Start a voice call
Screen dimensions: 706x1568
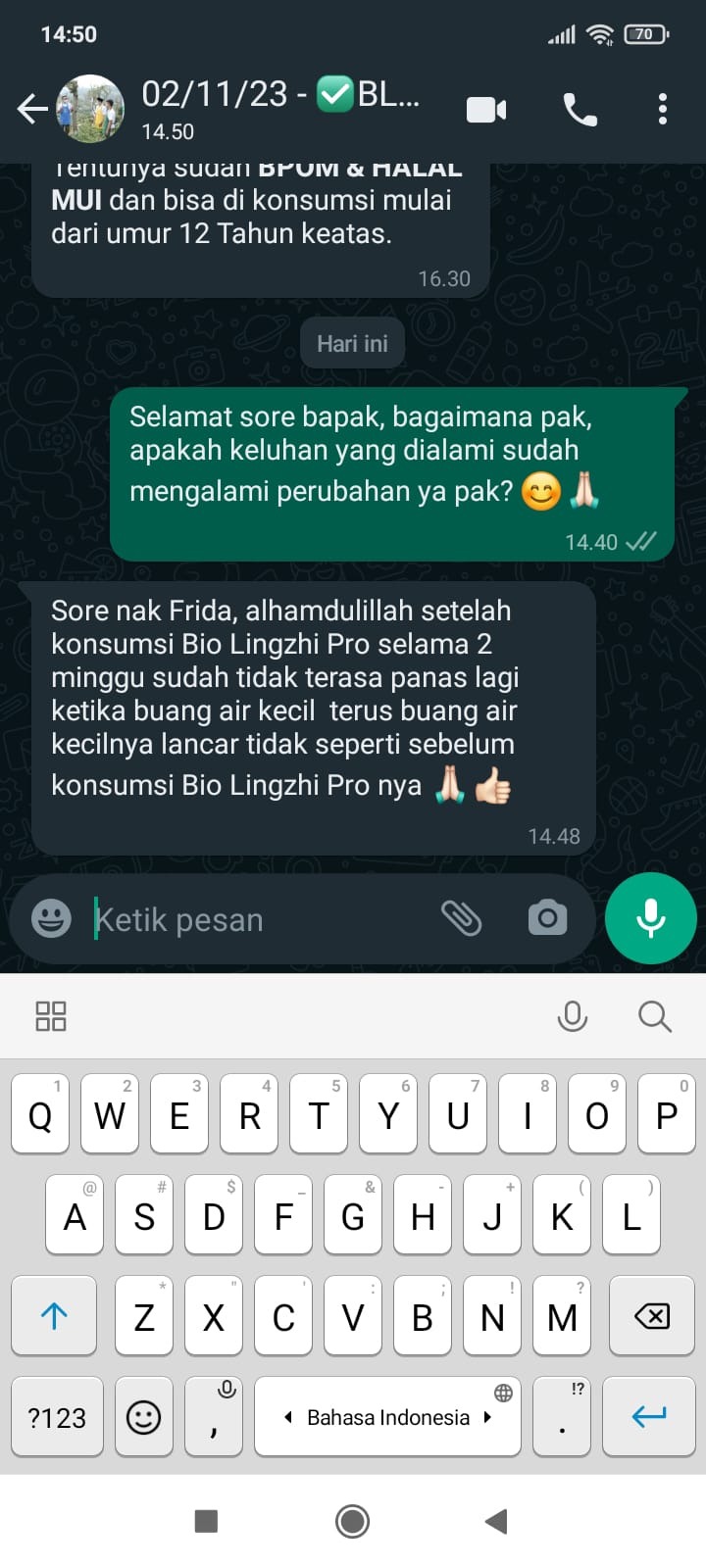point(580,110)
